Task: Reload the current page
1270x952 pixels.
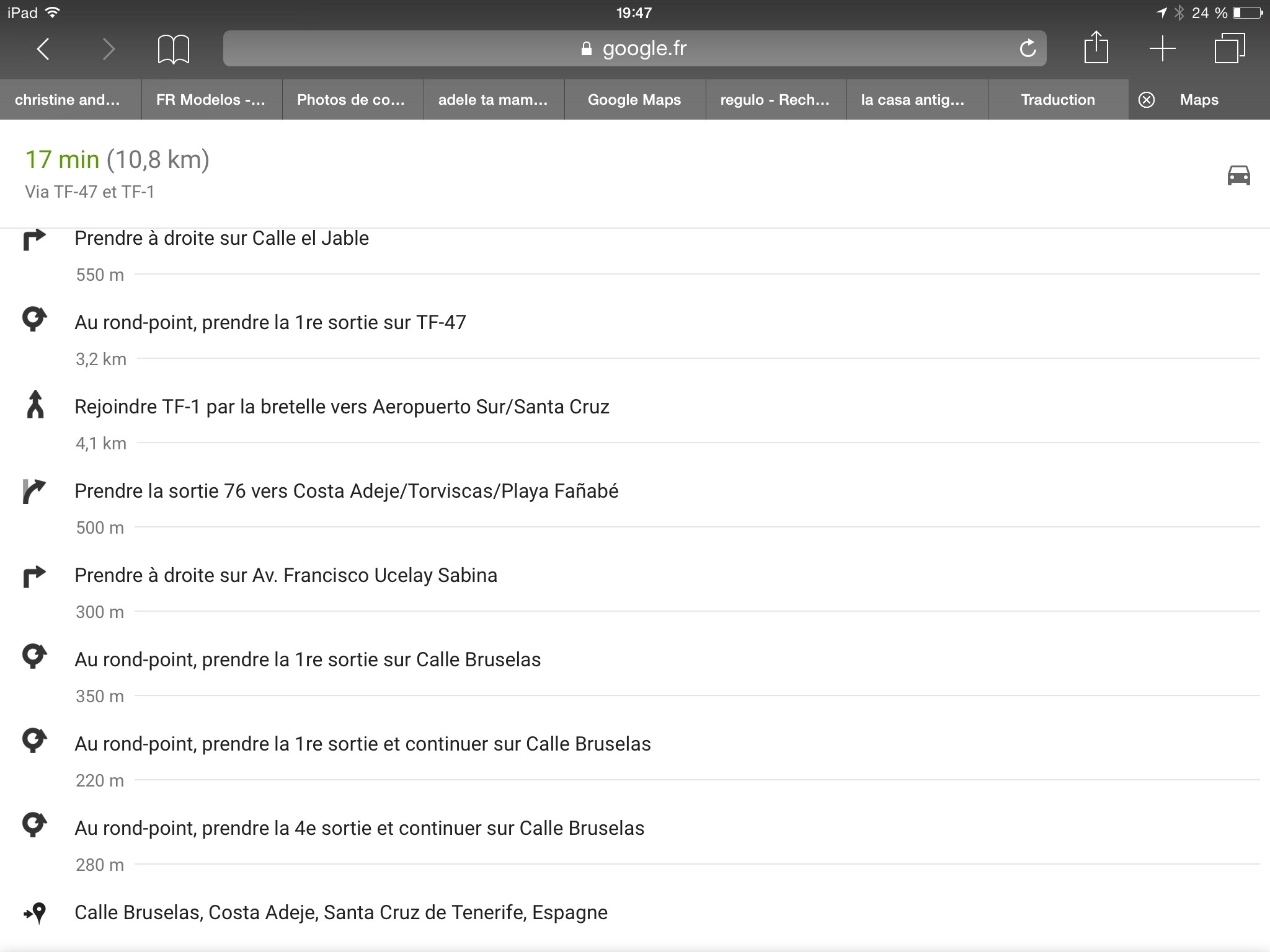Action: [x=1028, y=48]
